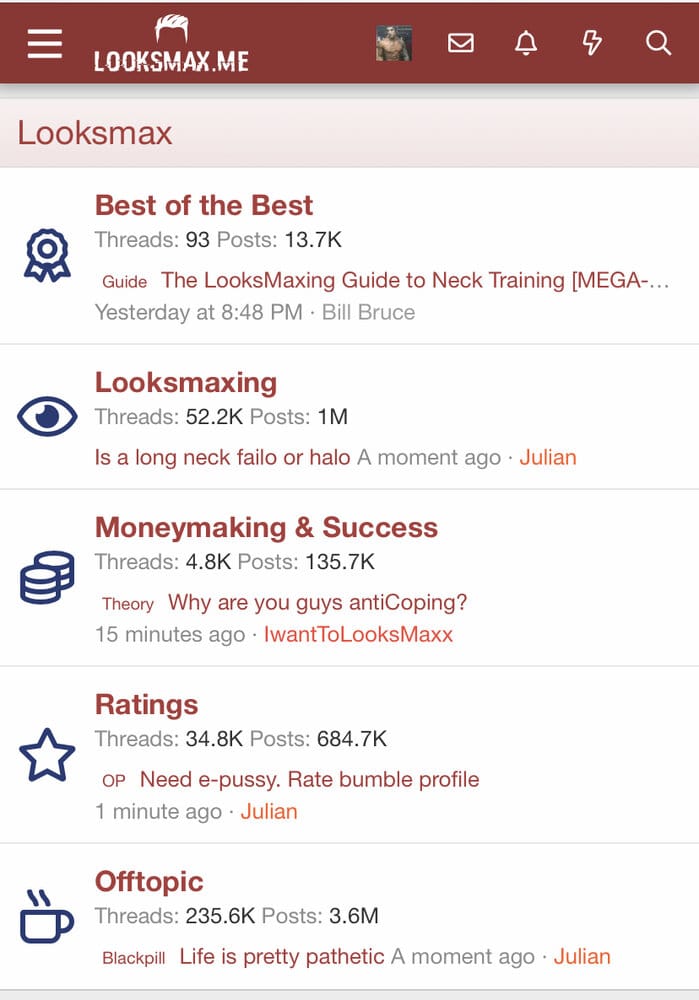Viewport: 699px width, 1000px height.
Task: Open the lightning bolt what's new icon
Action: click(x=592, y=43)
